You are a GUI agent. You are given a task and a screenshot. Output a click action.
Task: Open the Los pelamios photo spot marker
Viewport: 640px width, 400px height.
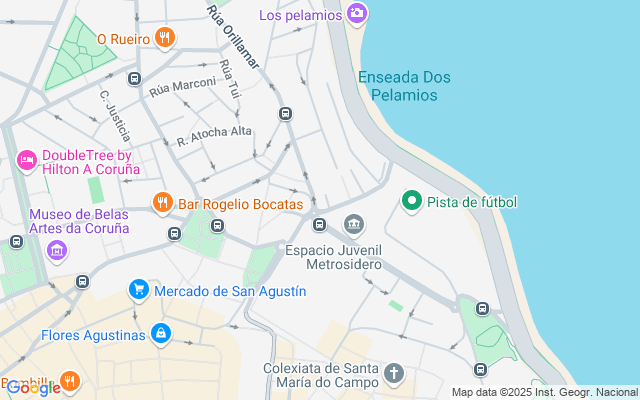pyautogui.click(x=357, y=14)
